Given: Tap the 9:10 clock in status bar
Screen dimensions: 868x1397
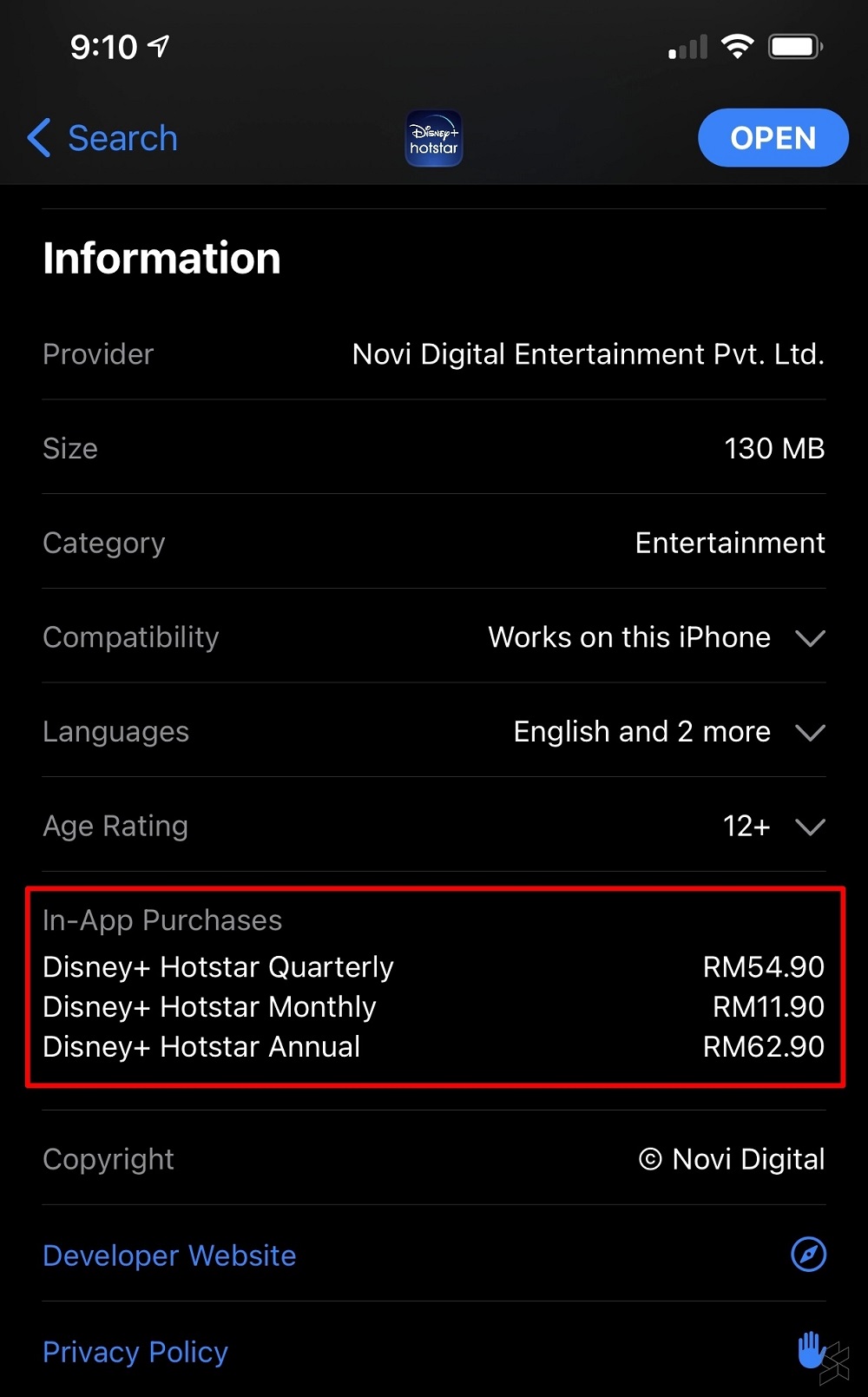Looking at the screenshot, I should 104,47.
